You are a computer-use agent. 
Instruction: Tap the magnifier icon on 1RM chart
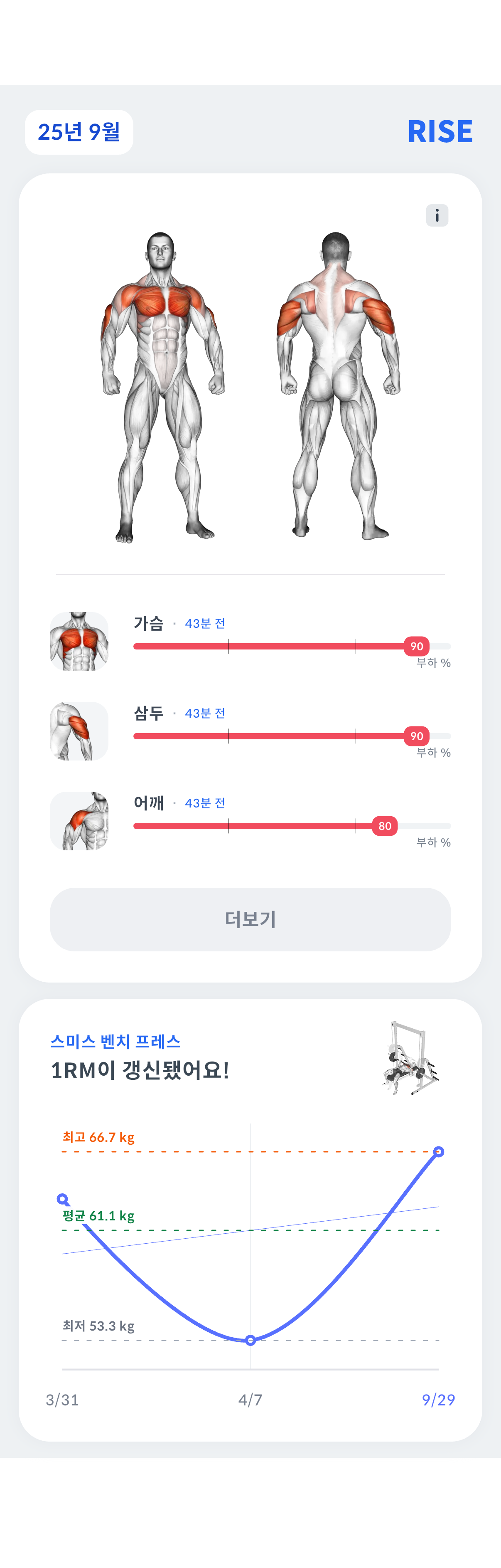point(63,1200)
